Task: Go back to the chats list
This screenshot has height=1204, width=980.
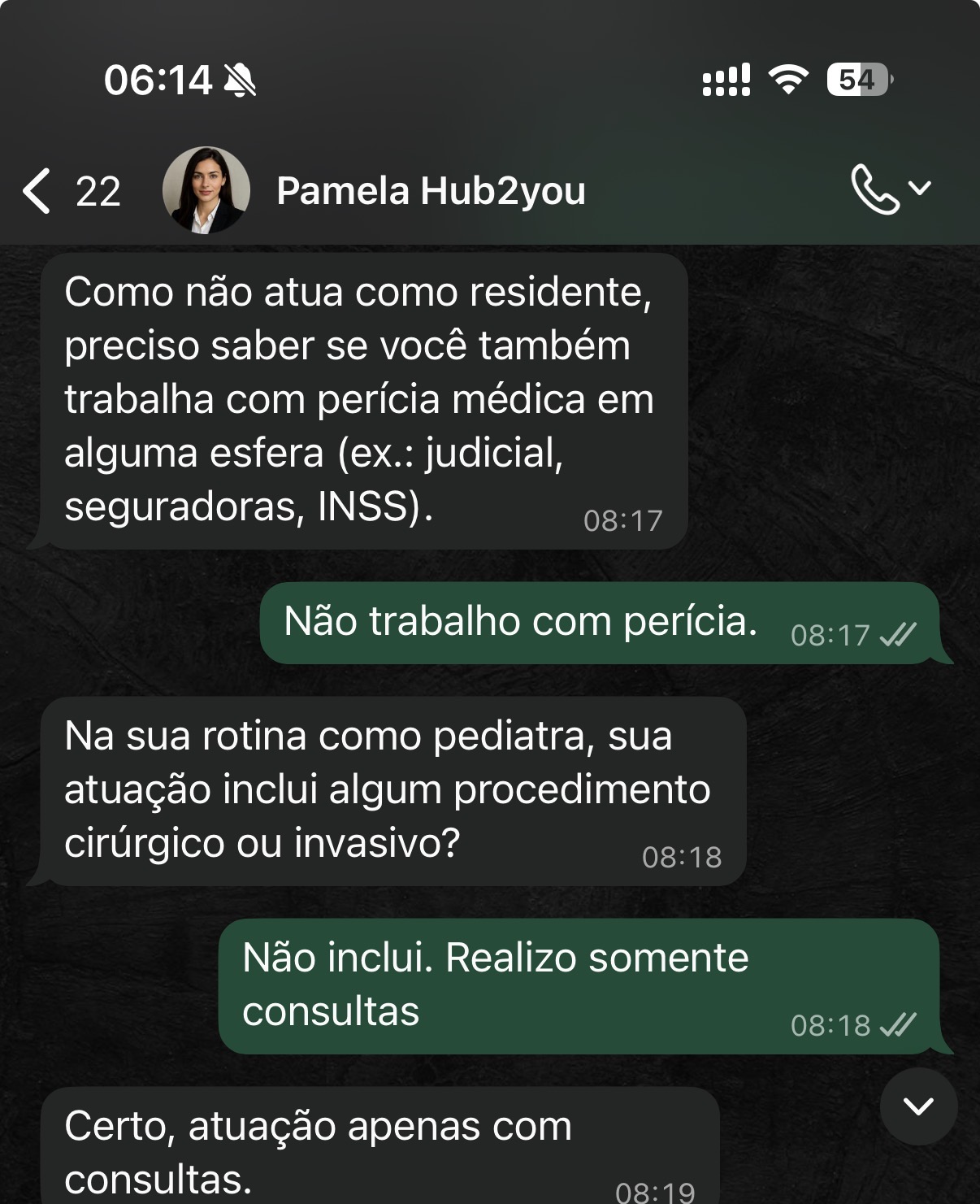Action: click(38, 191)
